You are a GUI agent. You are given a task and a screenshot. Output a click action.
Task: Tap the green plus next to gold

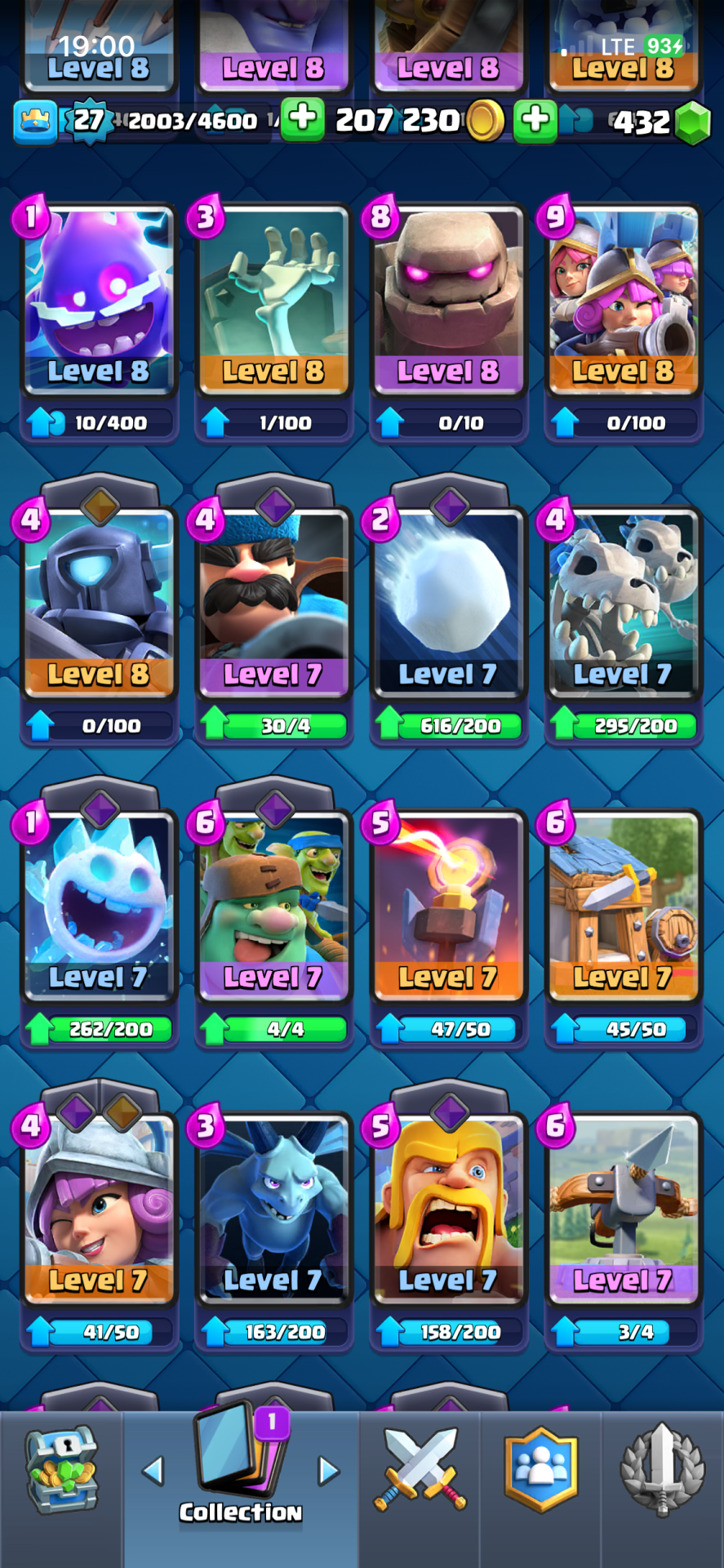[303, 119]
